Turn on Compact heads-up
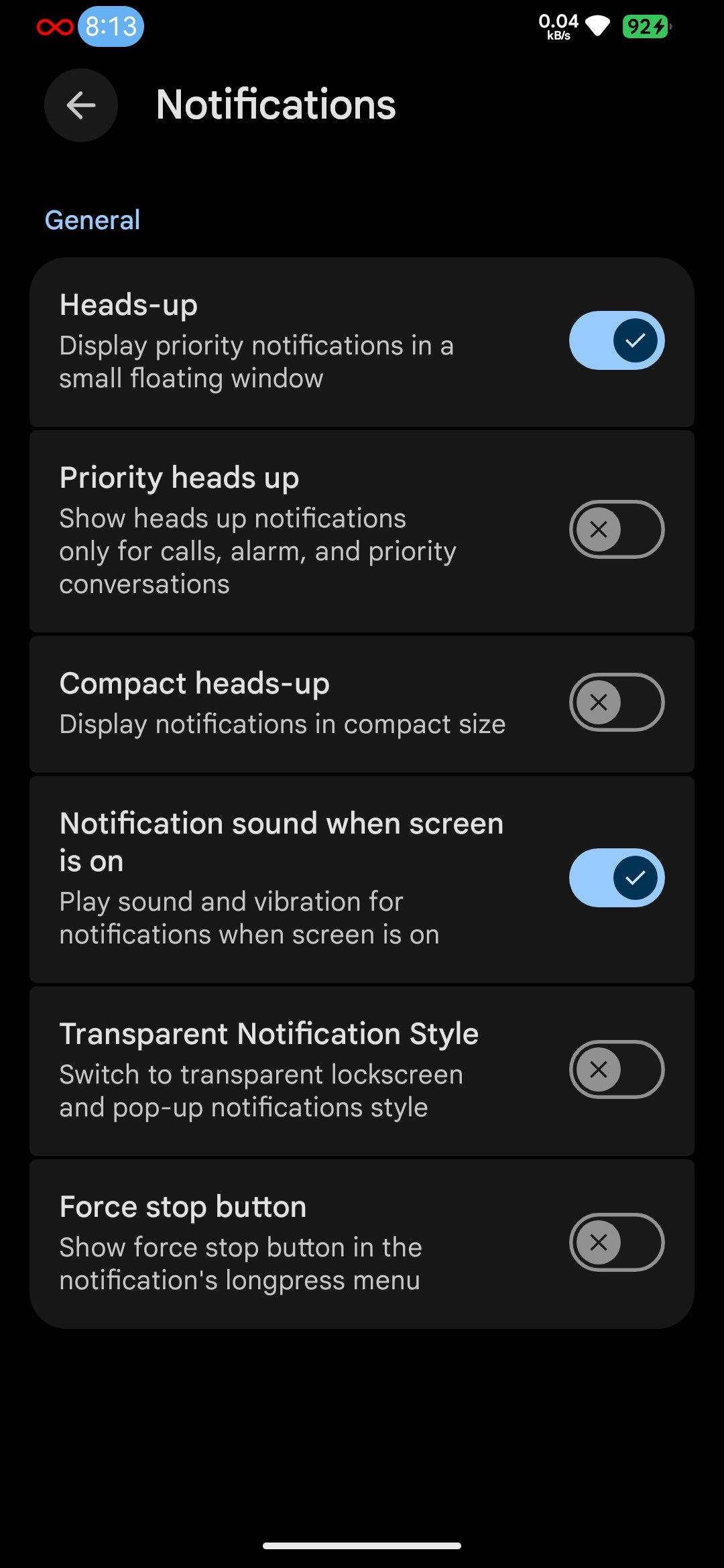724x1568 pixels. click(x=617, y=702)
